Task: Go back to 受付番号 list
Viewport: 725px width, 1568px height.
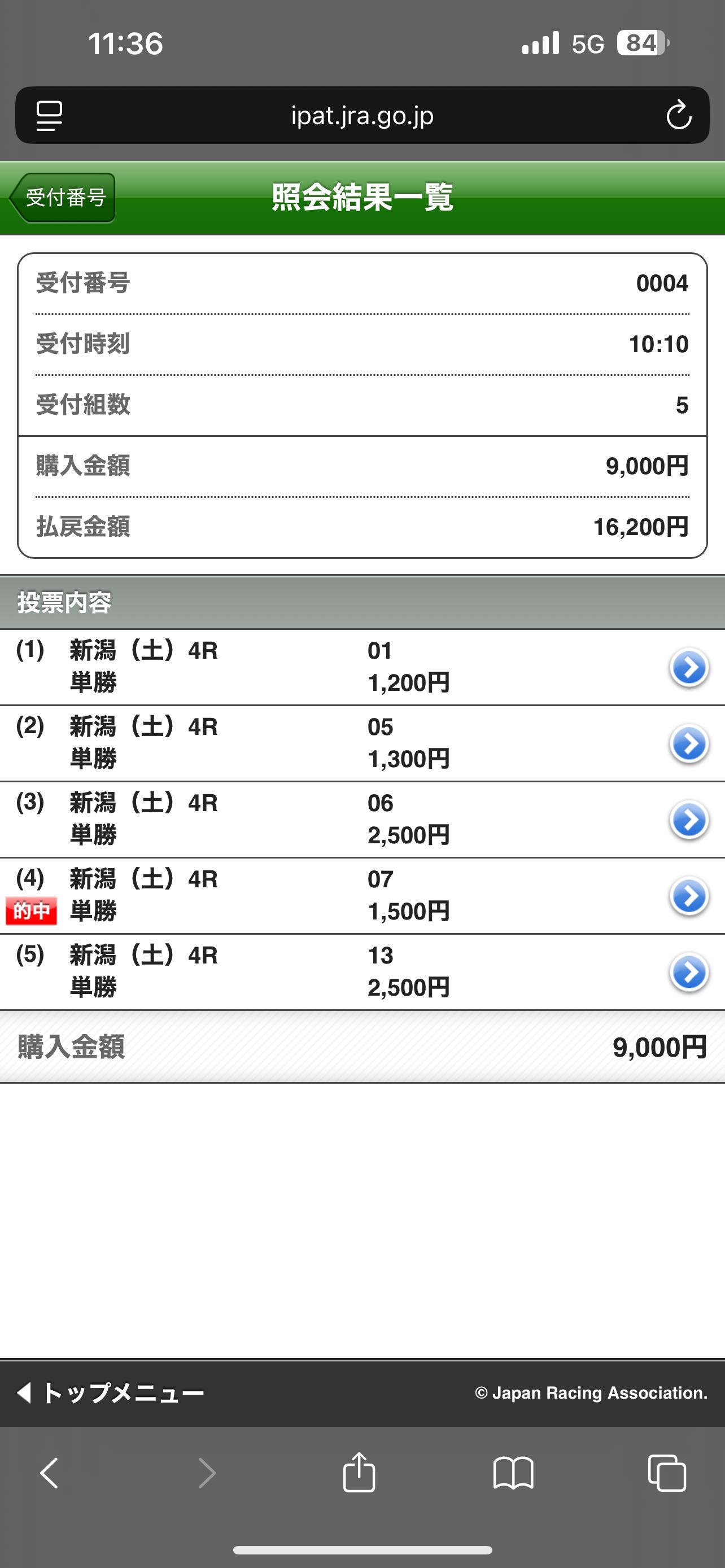Action: pyautogui.click(x=62, y=198)
